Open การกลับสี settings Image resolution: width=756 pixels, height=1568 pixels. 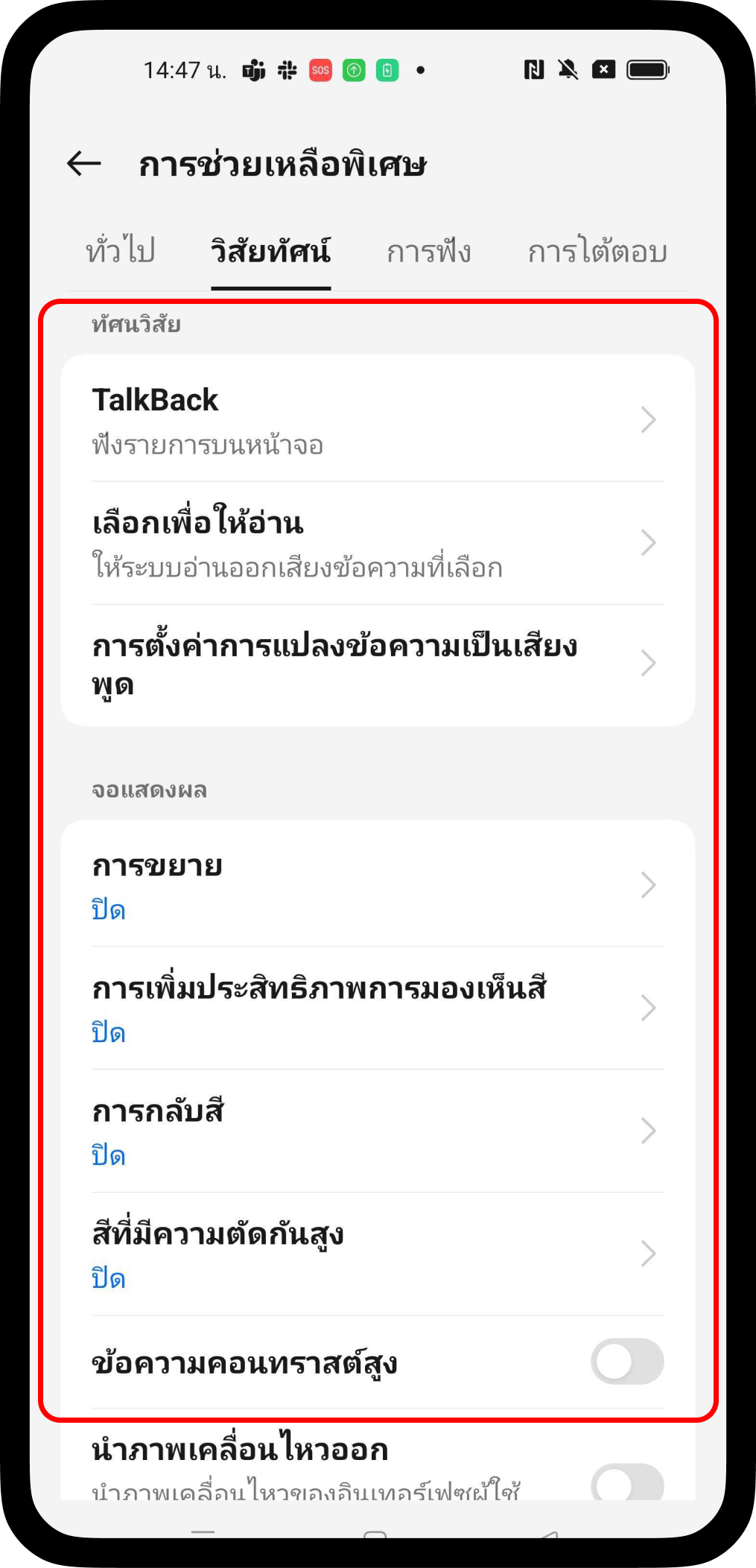click(x=378, y=1131)
